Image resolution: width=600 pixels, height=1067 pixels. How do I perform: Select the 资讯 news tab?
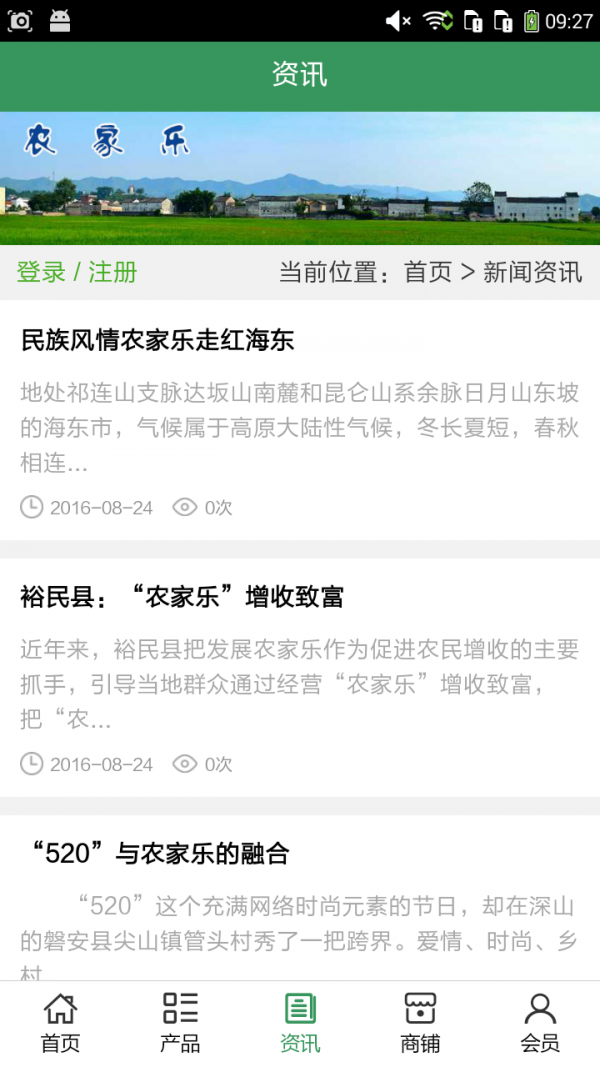pos(300,1023)
